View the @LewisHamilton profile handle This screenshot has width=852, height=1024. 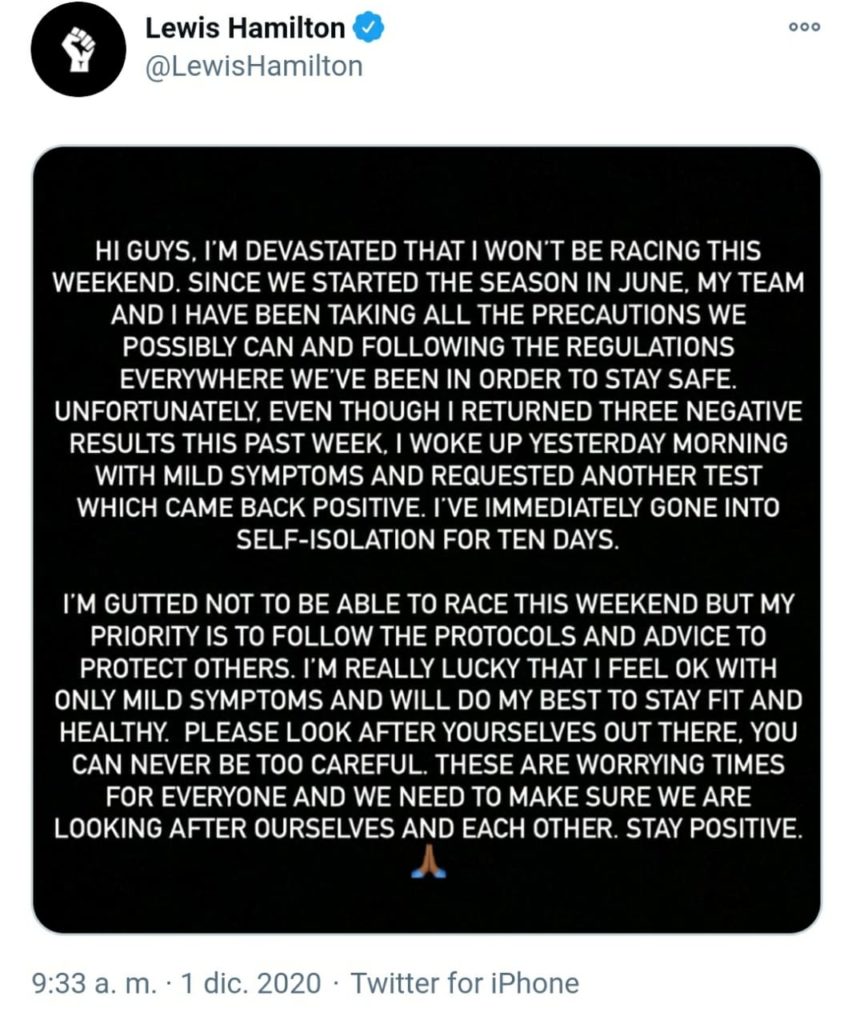254,67
